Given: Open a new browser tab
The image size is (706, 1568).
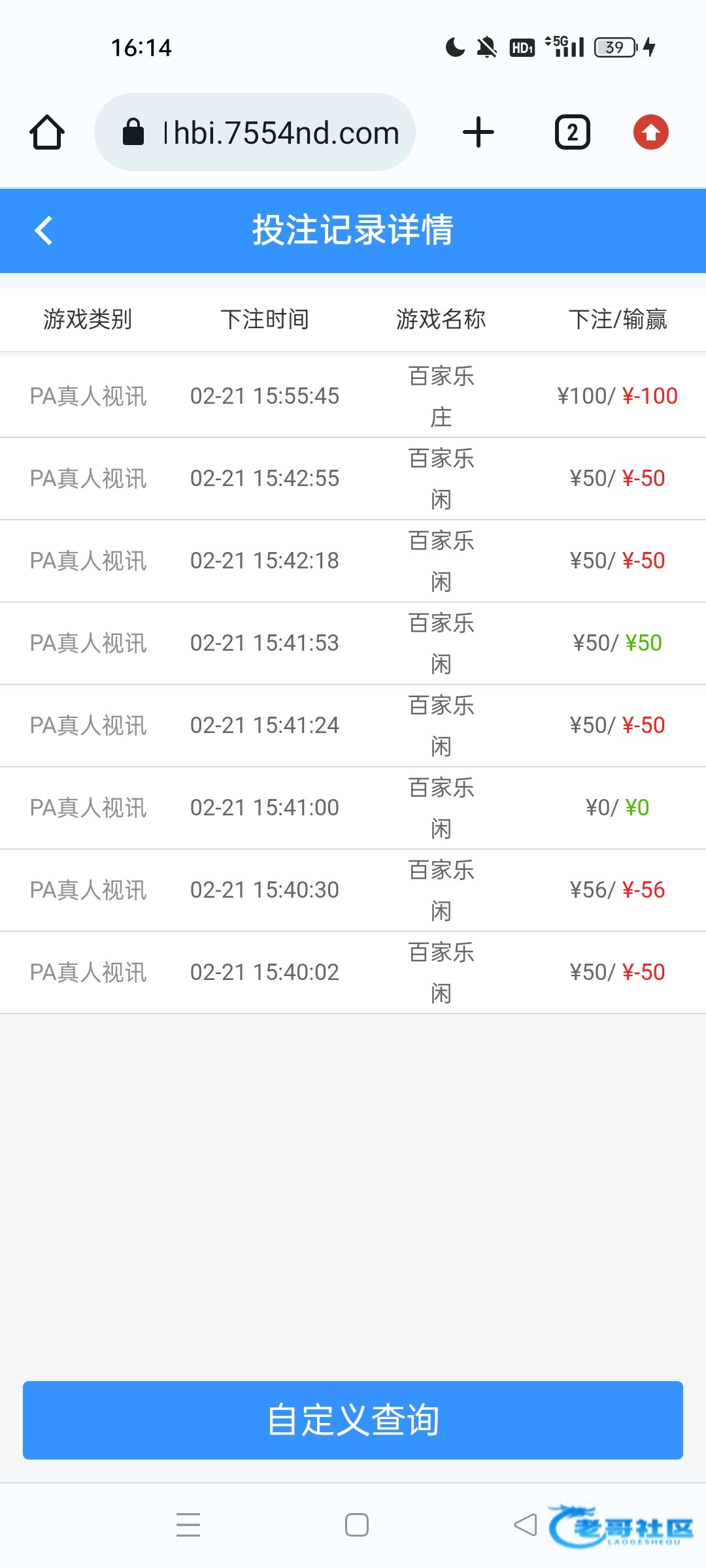Looking at the screenshot, I should click(478, 133).
